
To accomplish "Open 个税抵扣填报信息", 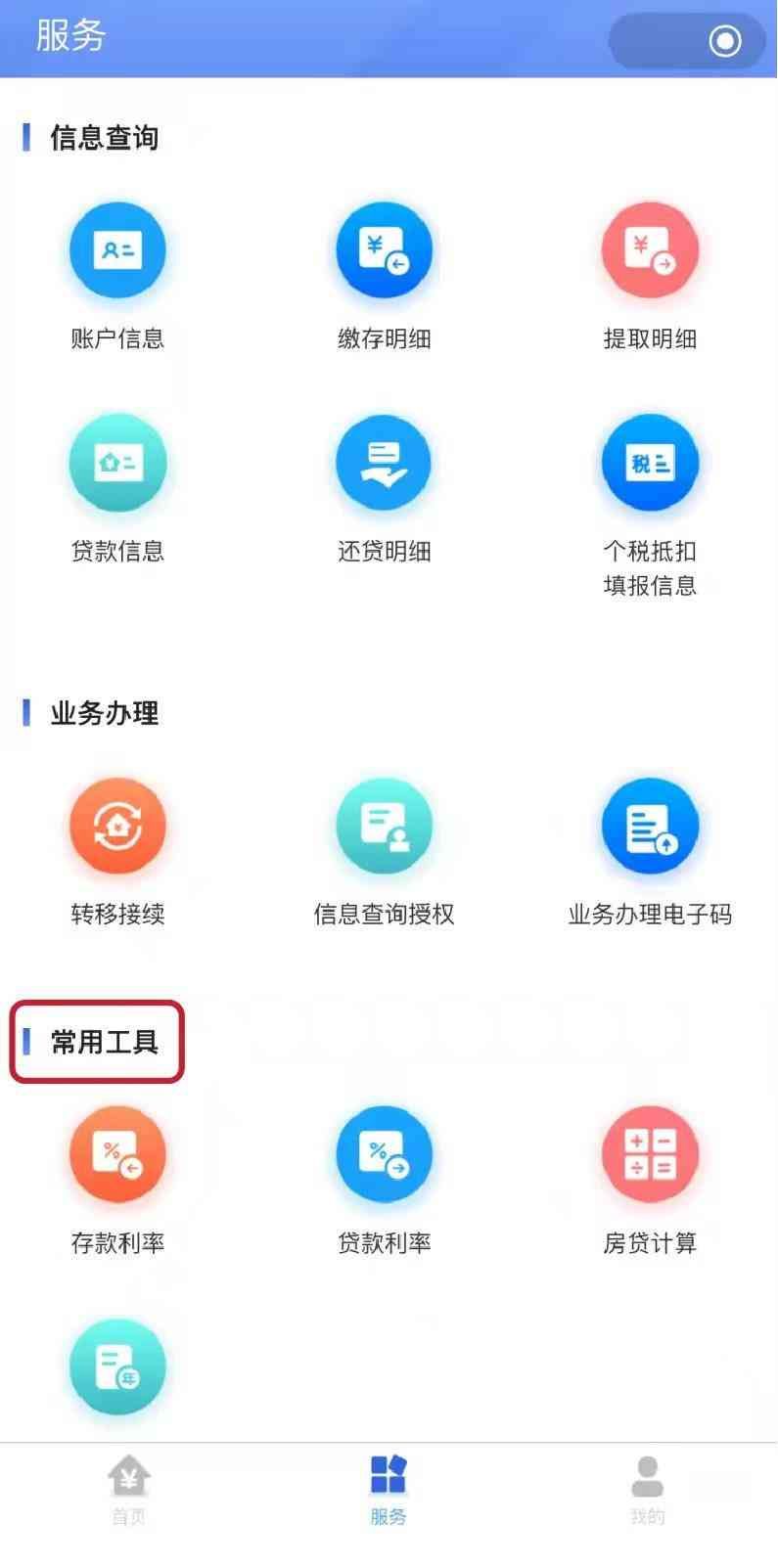I will click(650, 463).
